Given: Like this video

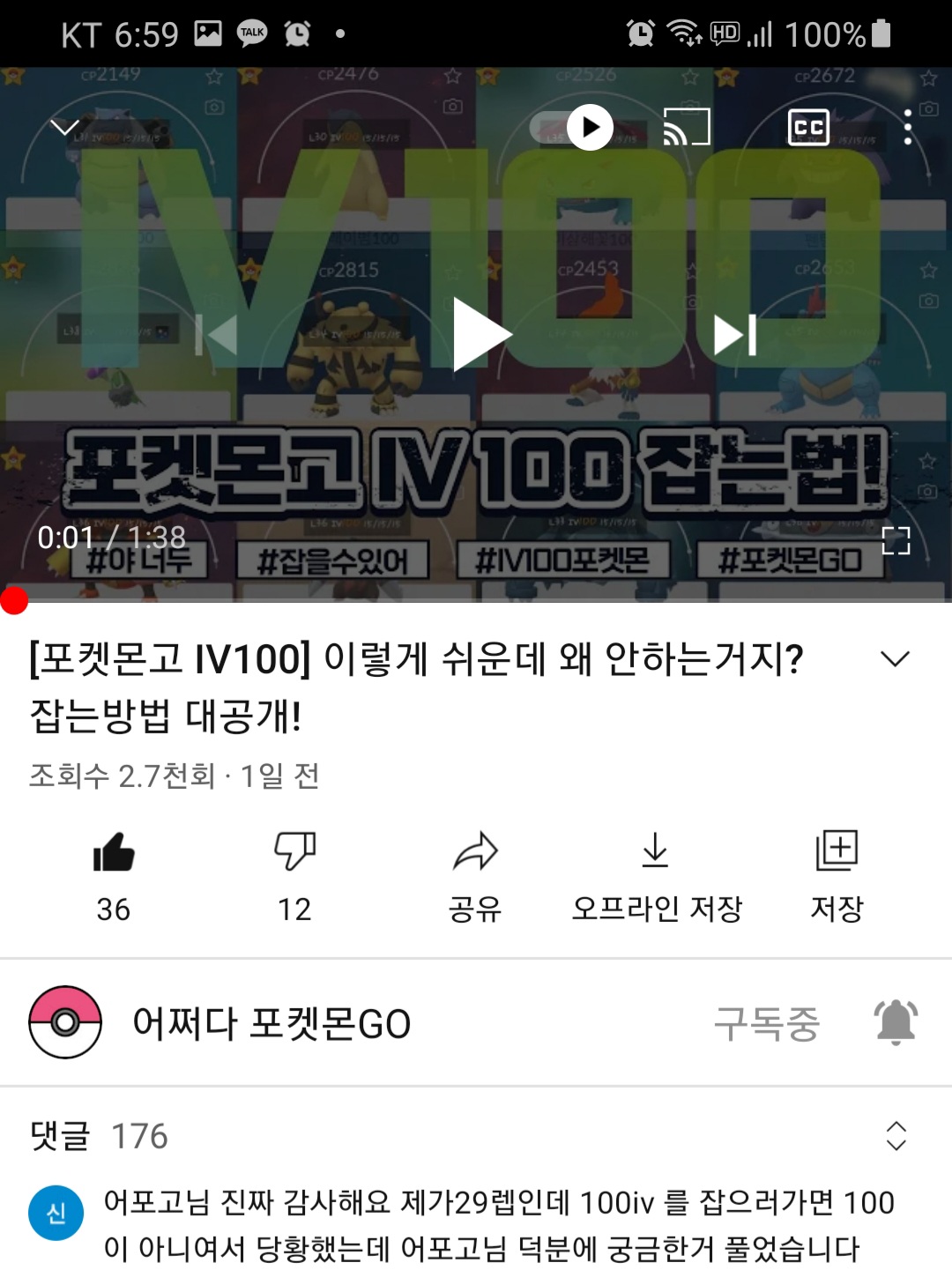Looking at the screenshot, I should 114,852.
